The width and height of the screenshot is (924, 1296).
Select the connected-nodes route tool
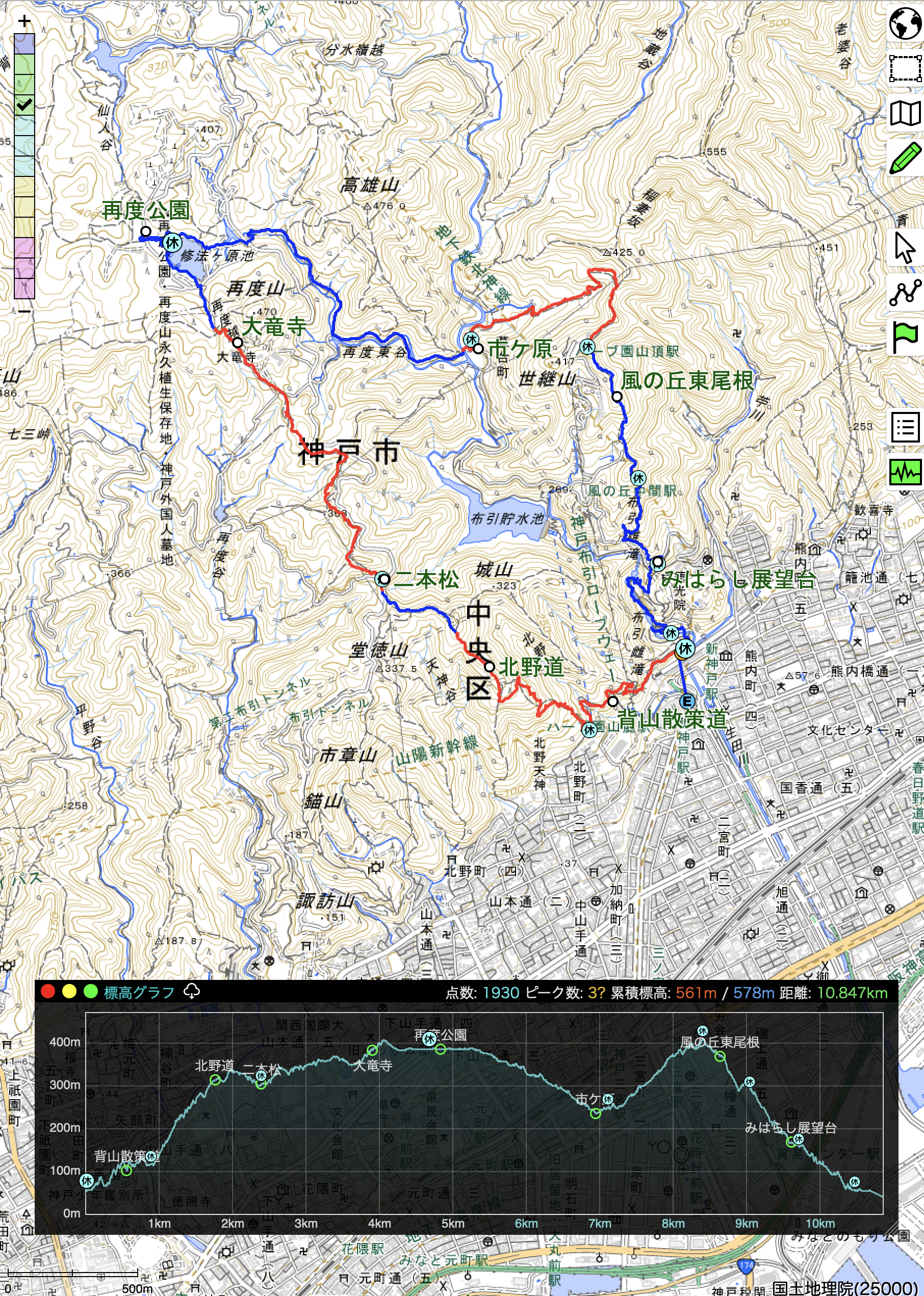click(905, 293)
